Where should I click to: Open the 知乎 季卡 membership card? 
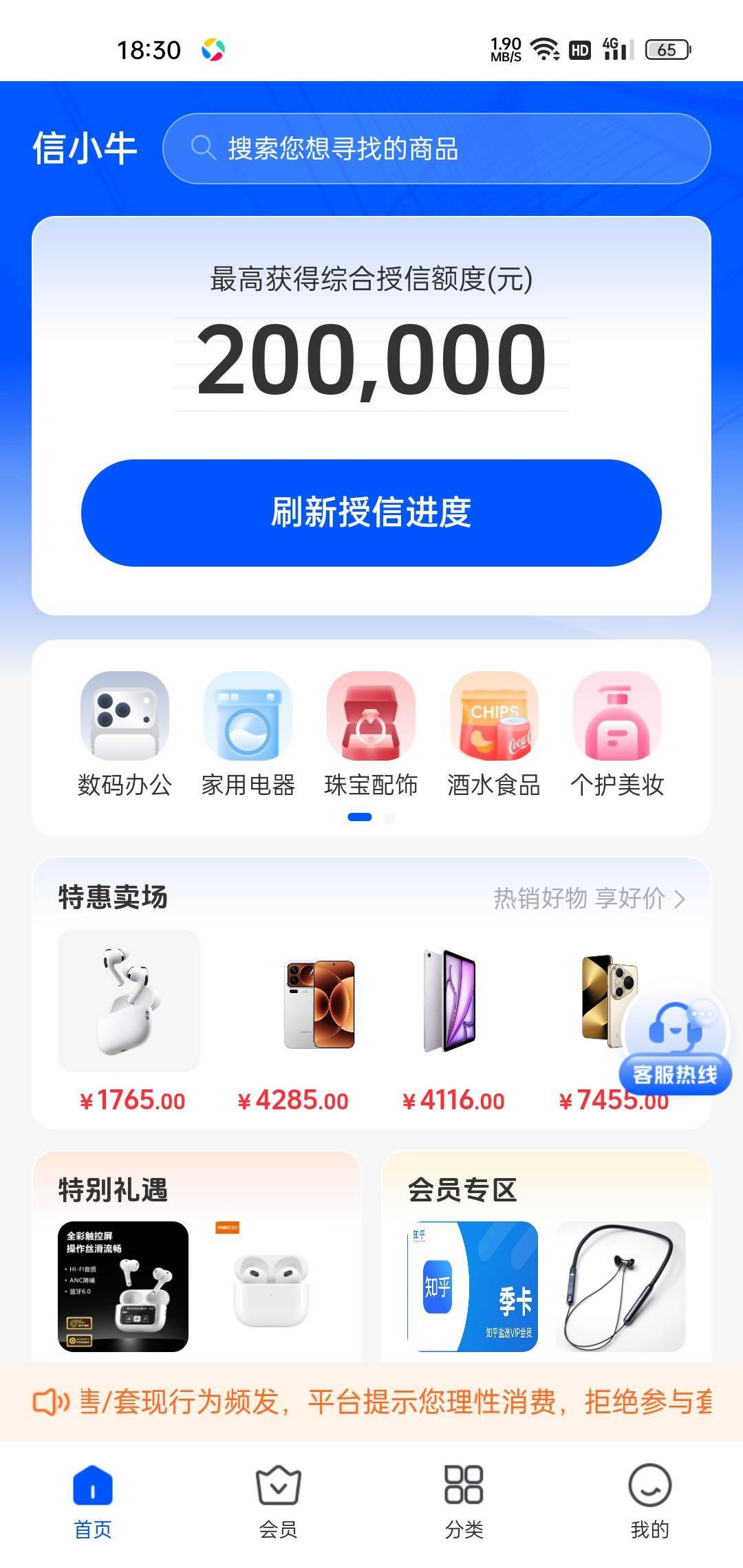pos(473,1286)
